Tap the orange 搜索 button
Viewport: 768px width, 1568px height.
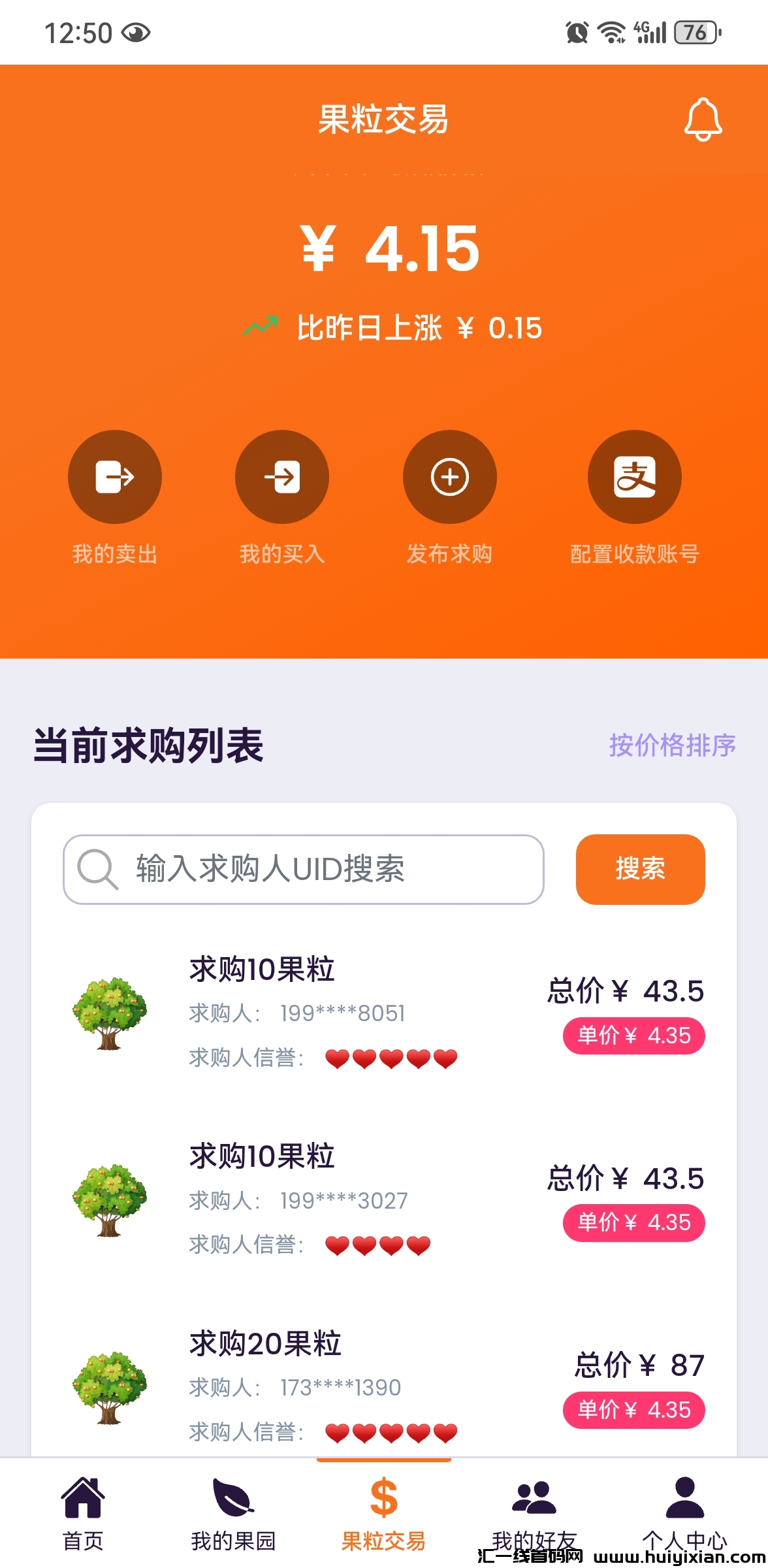(640, 869)
